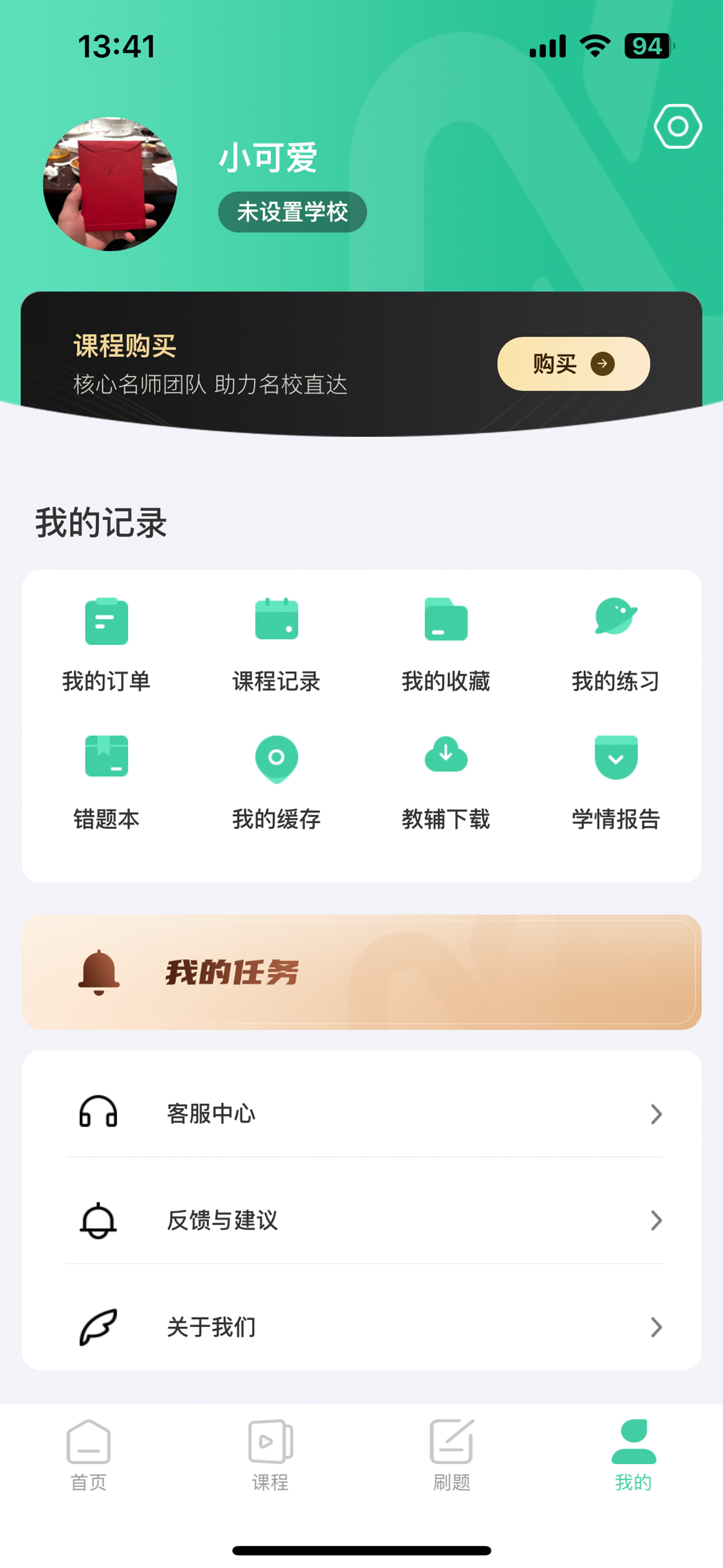Open the 错题本 wrong-question notebook
Image resolution: width=723 pixels, height=1568 pixels.
[x=106, y=783]
